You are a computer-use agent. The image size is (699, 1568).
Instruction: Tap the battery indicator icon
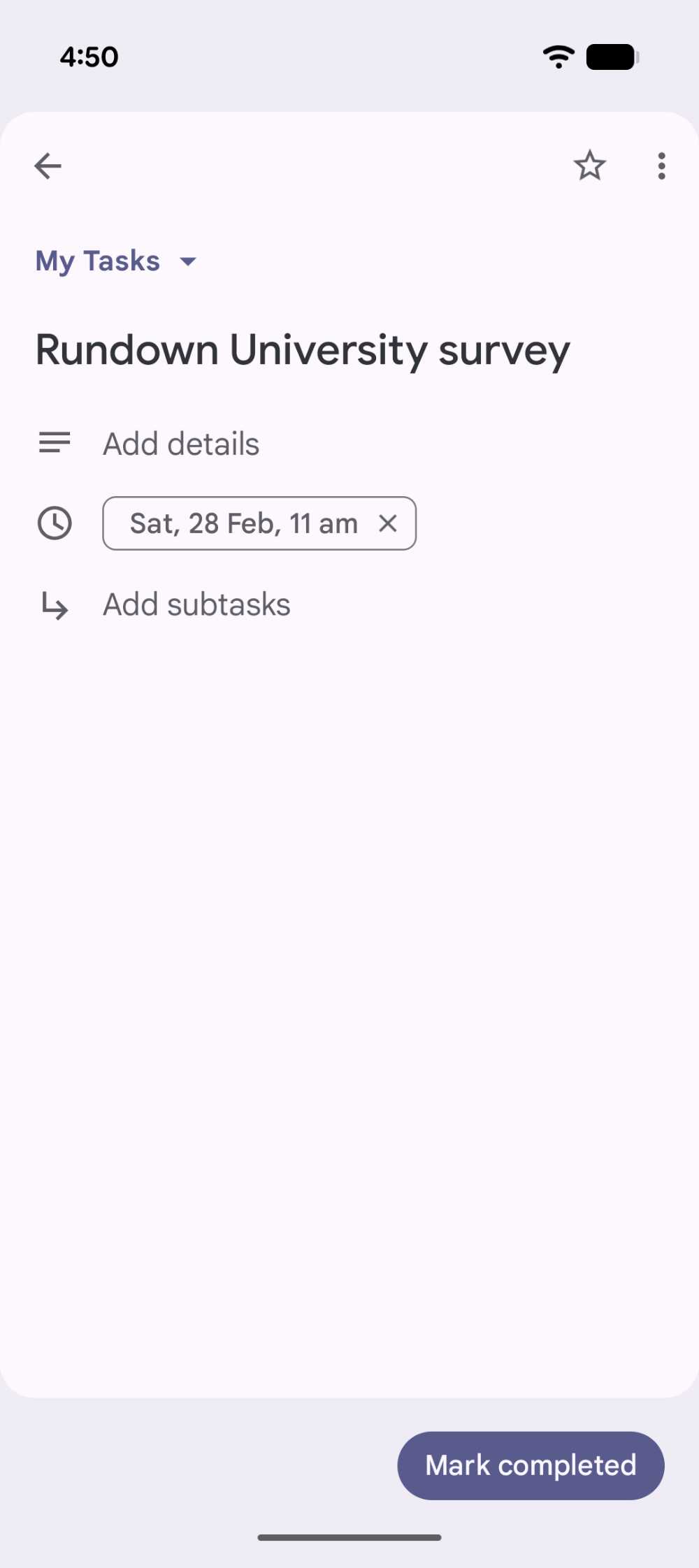(611, 57)
